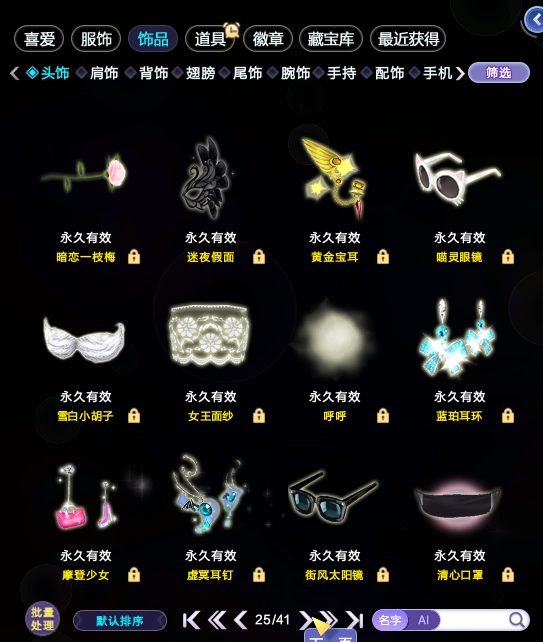This screenshot has width=543, height=642.
Task: Switch to the 服饰 tab
Action: (x=96, y=39)
